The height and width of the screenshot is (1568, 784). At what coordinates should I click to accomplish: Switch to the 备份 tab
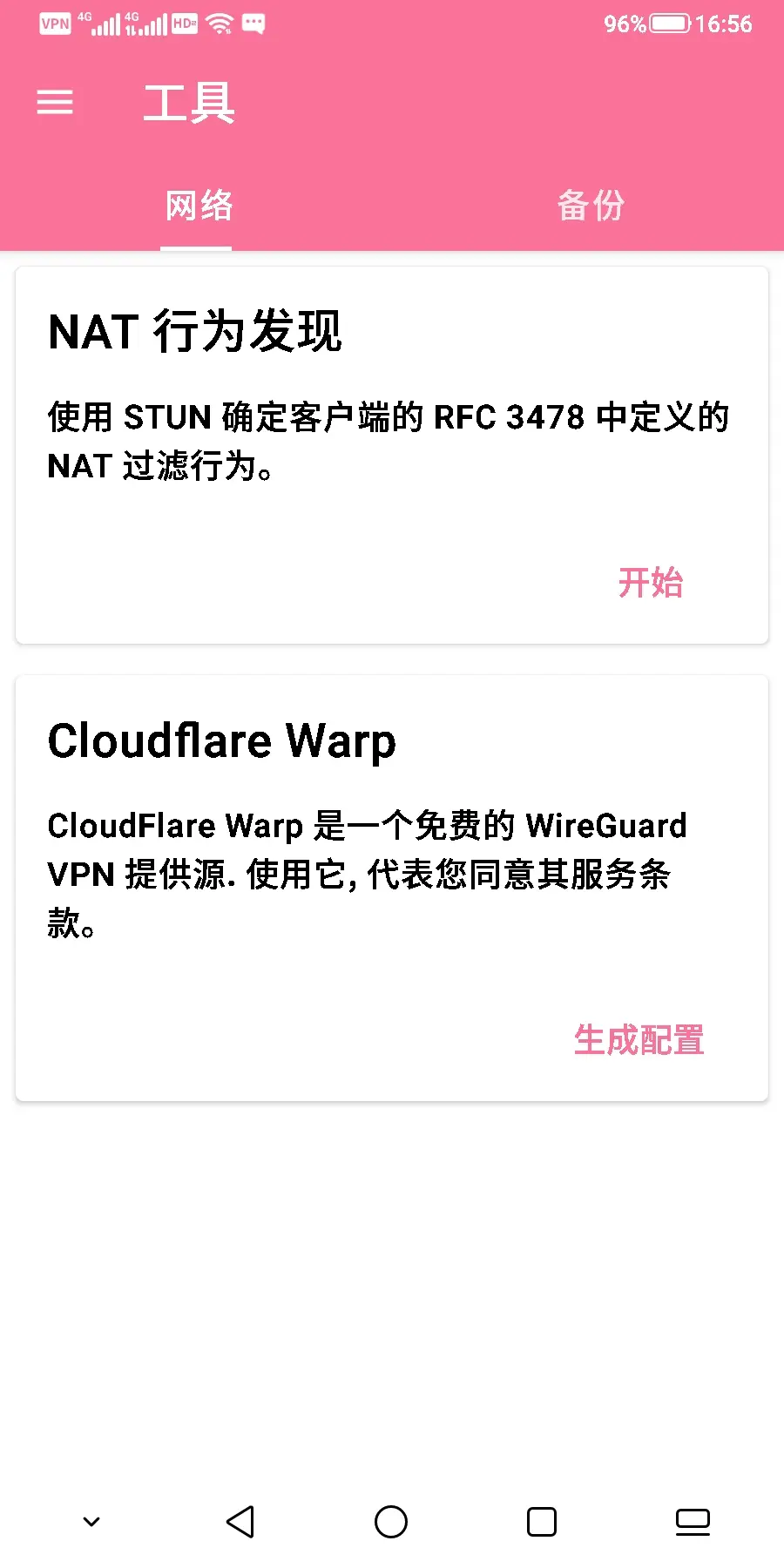[590, 206]
